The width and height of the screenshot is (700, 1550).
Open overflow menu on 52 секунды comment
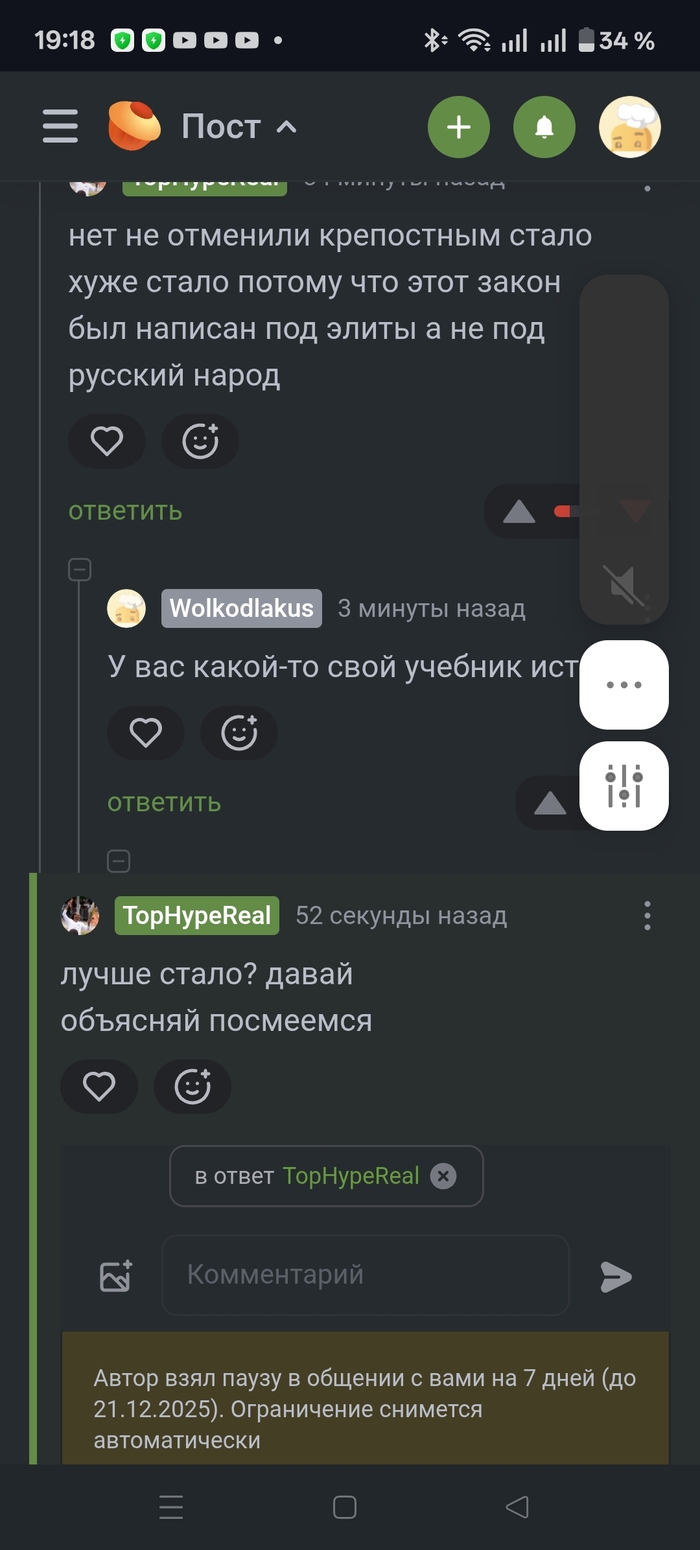tap(647, 915)
